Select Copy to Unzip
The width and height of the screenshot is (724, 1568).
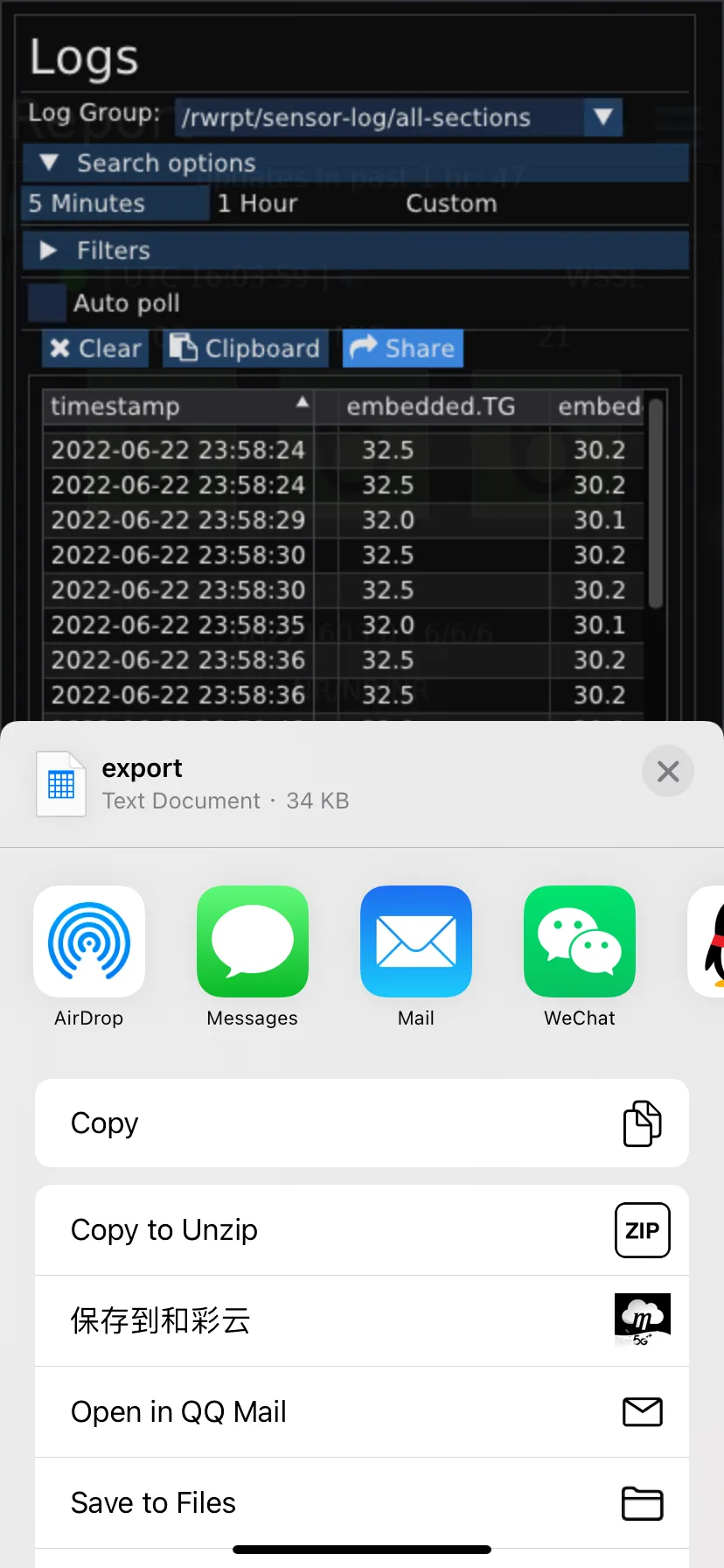click(x=362, y=1230)
